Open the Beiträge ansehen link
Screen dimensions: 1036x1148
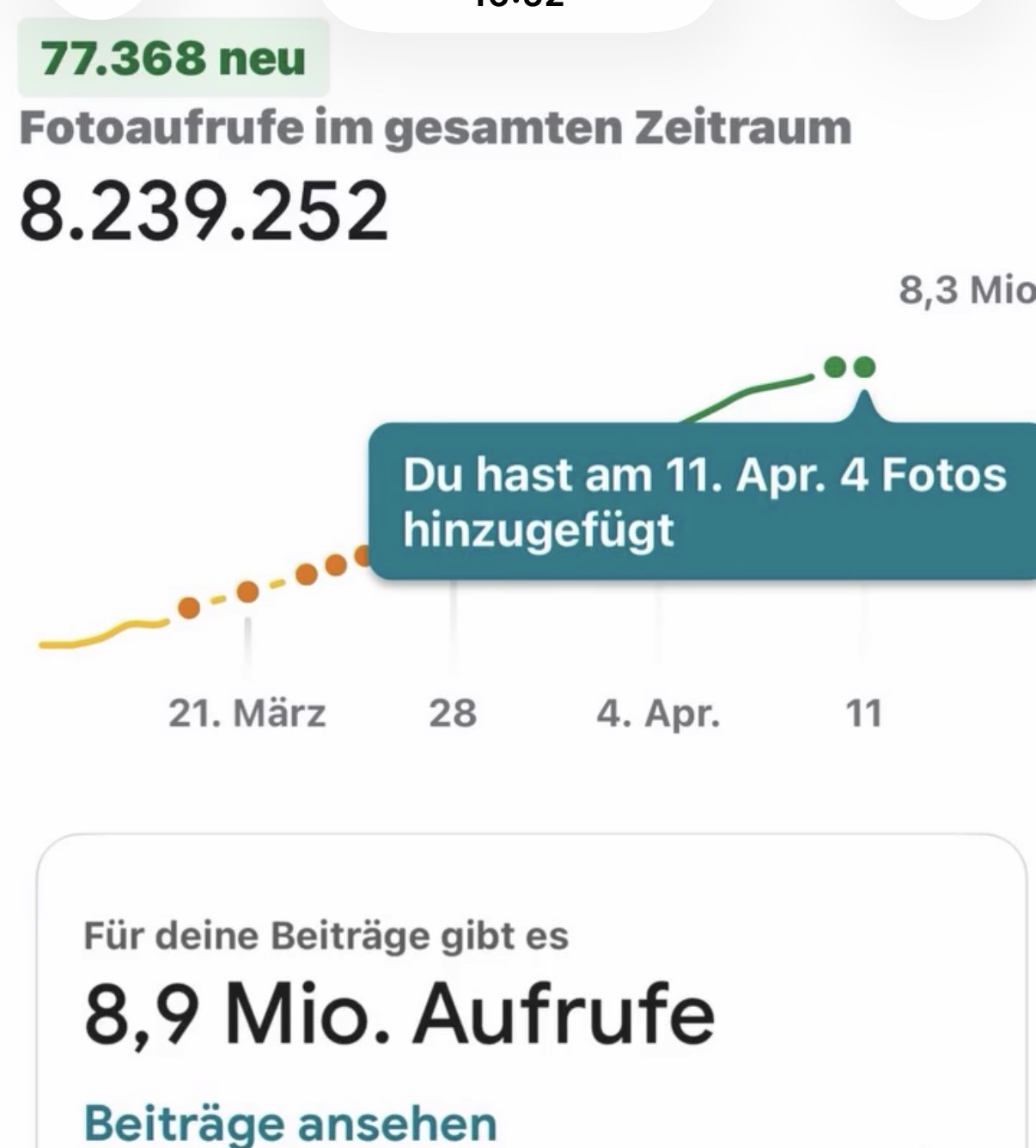point(290,1123)
